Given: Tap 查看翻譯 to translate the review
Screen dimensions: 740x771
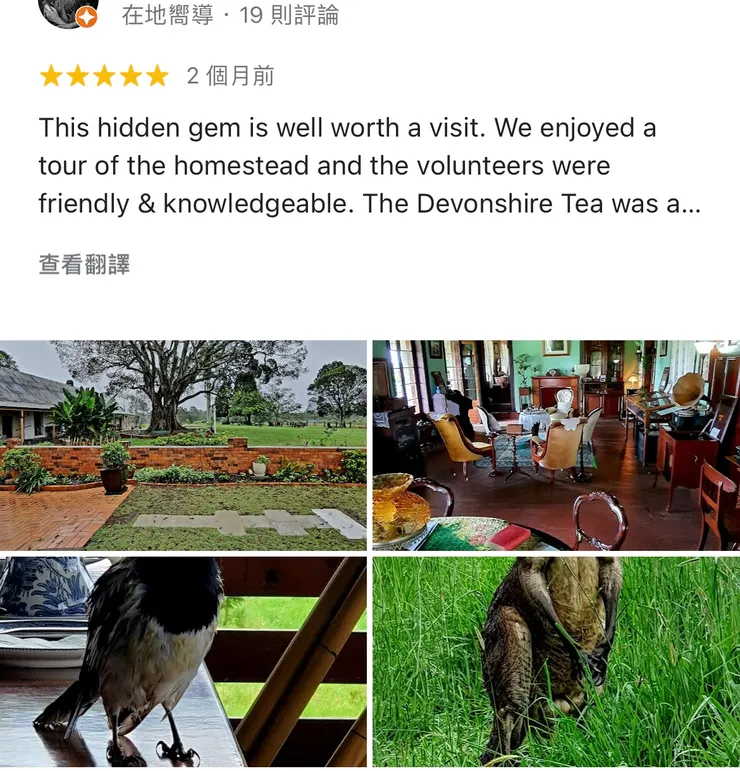Looking at the screenshot, I should [x=84, y=264].
